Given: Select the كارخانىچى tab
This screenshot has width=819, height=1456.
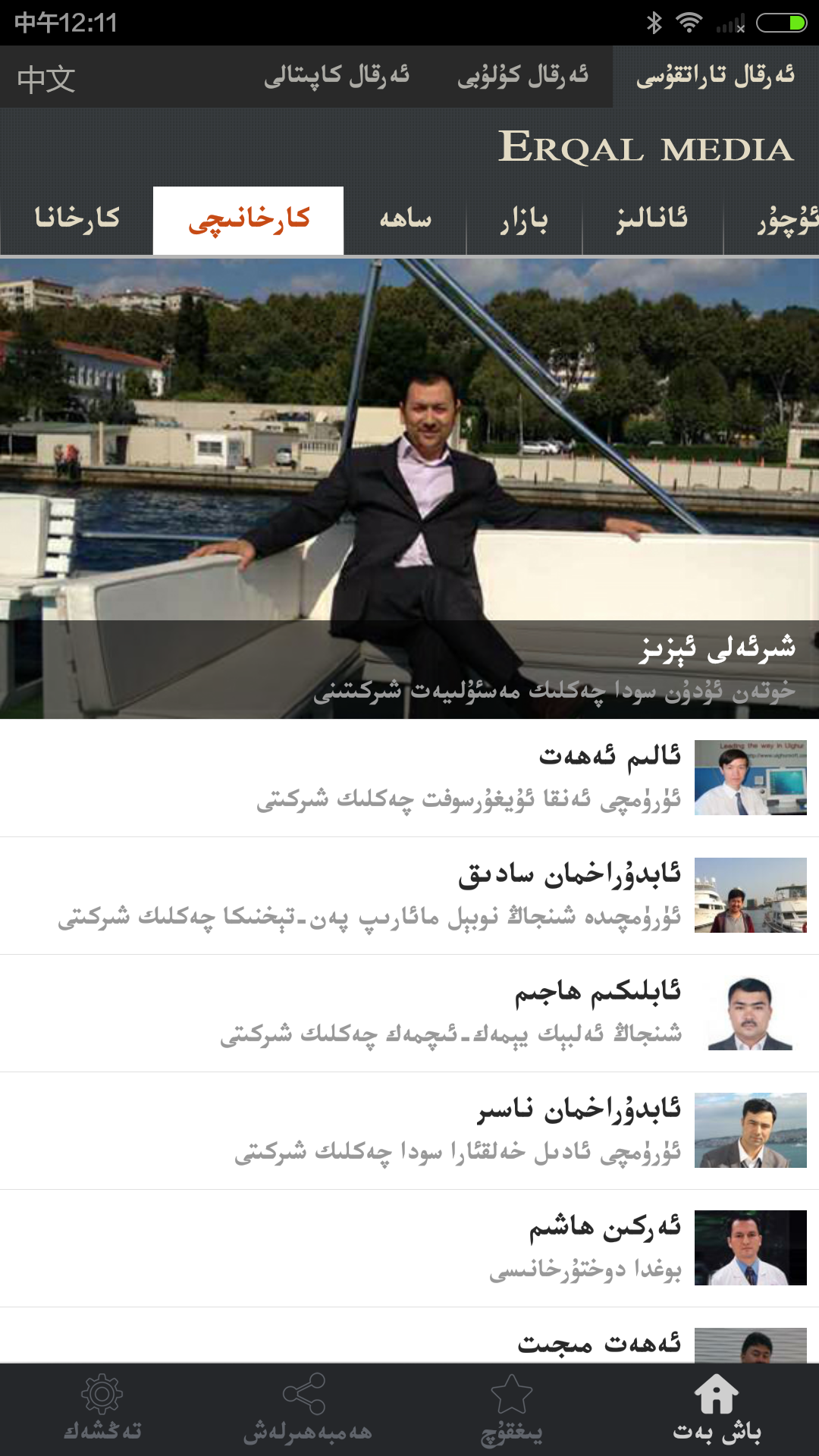Looking at the screenshot, I should click(x=249, y=220).
